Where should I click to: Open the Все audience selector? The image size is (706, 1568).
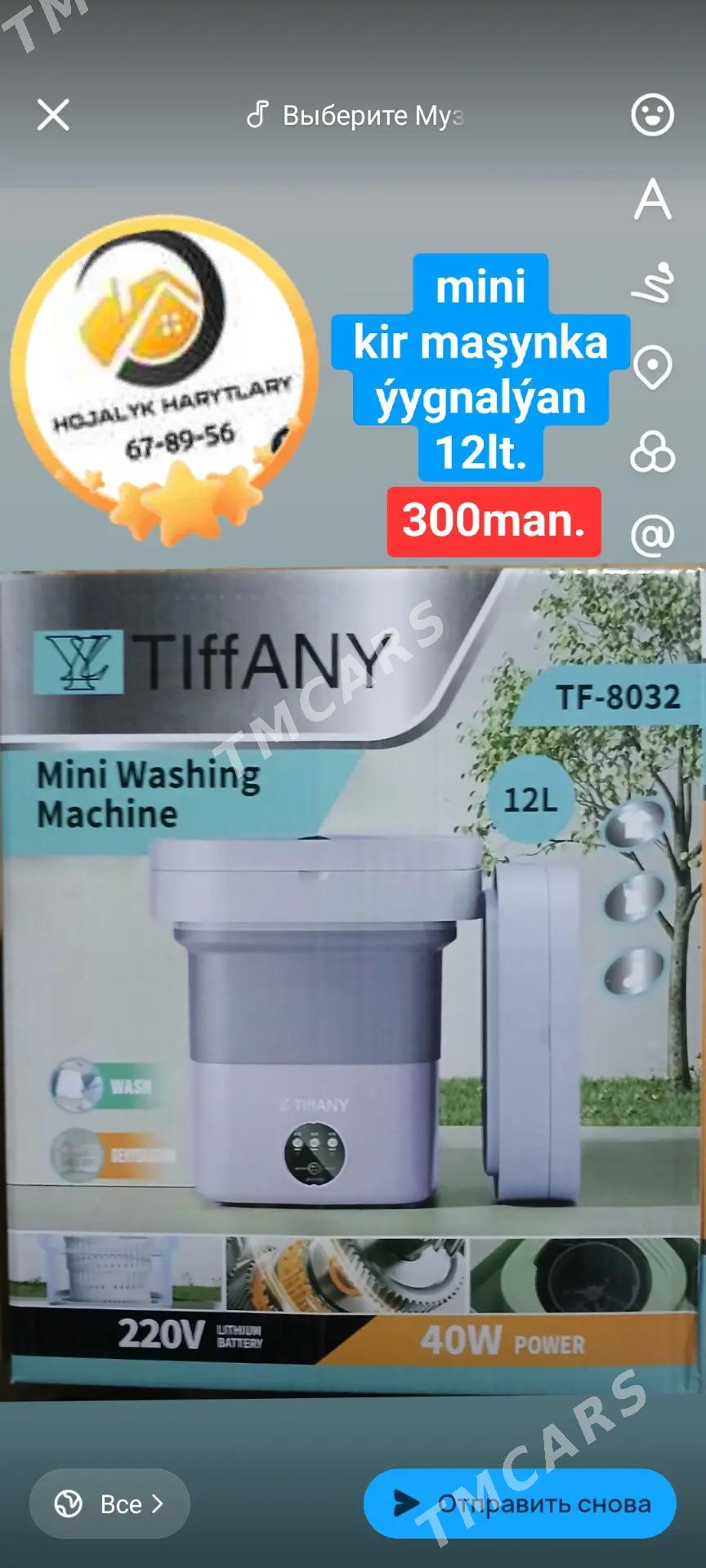point(109,1503)
